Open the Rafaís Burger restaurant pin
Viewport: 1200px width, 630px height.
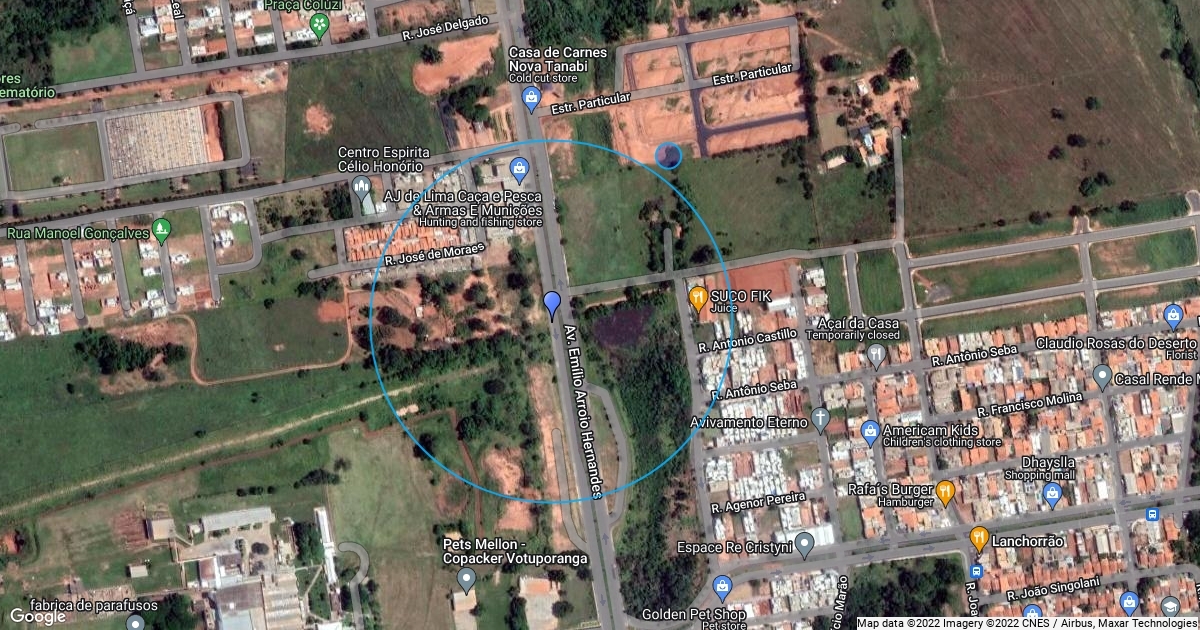click(x=945, y=491)
